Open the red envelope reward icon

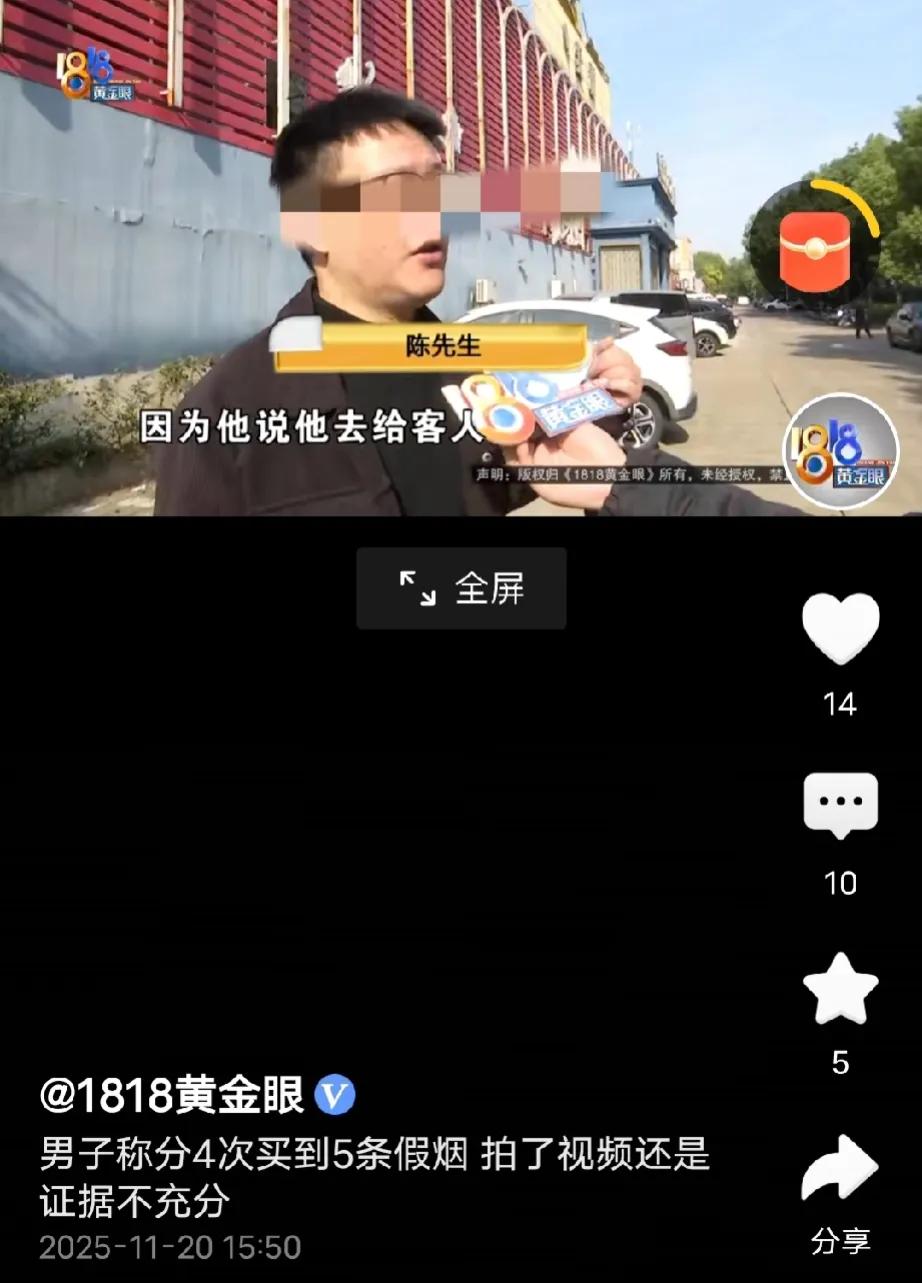(x=816, y=251)
